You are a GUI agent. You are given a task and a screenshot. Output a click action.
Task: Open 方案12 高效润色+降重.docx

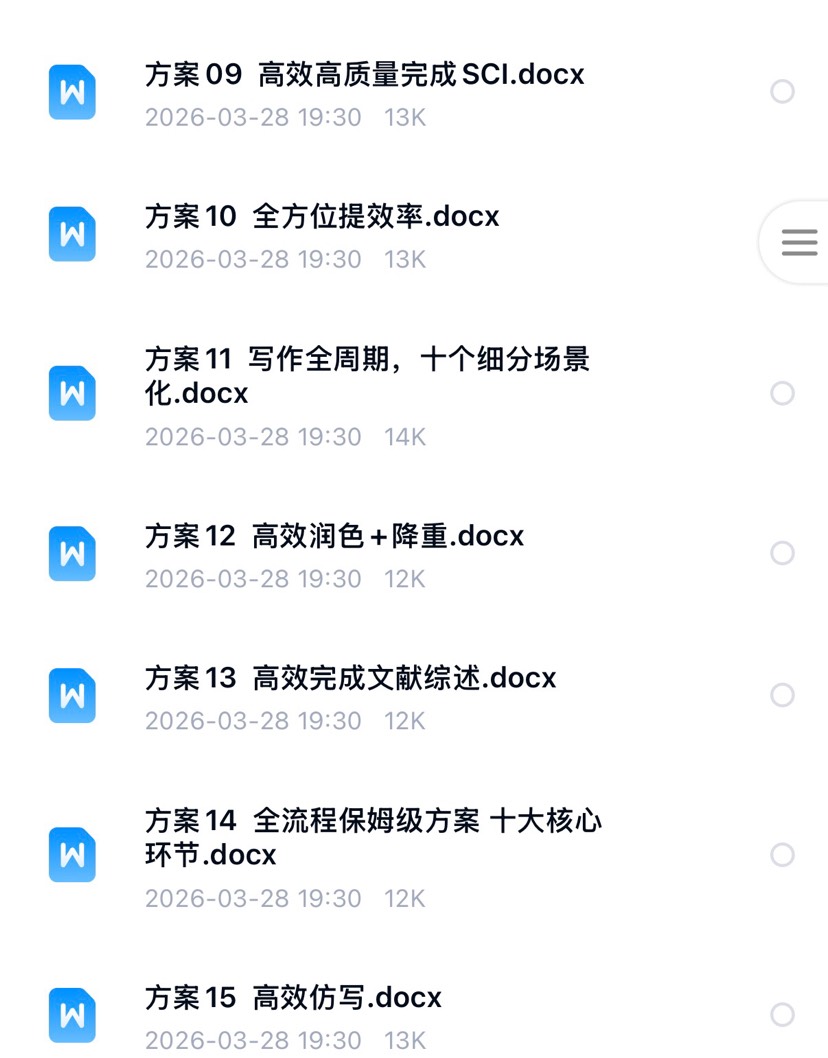[x=334, y=536]
